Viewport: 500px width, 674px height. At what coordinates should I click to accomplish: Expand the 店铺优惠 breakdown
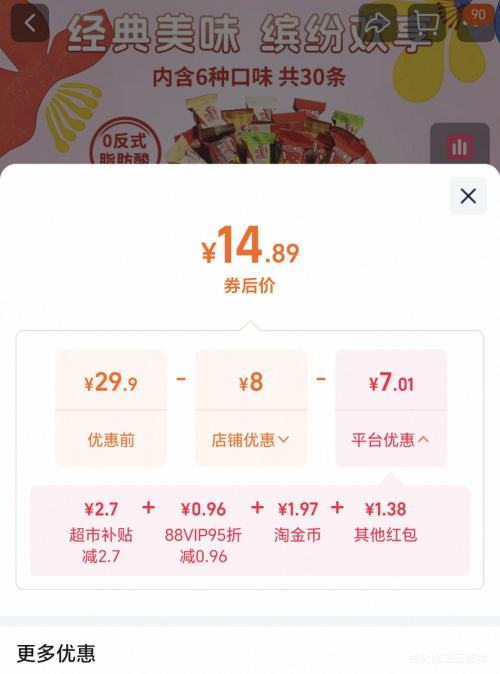coord(251,440)
